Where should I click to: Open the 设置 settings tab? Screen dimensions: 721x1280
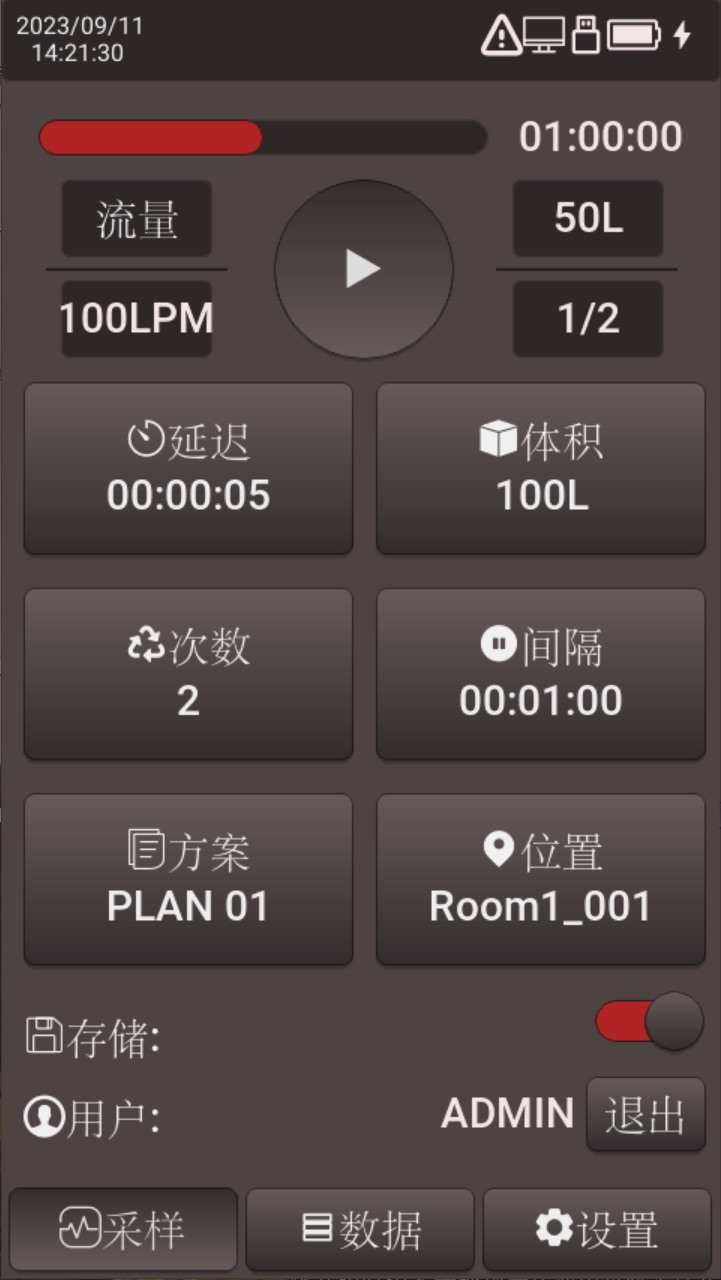click(x=596, y=1229)
